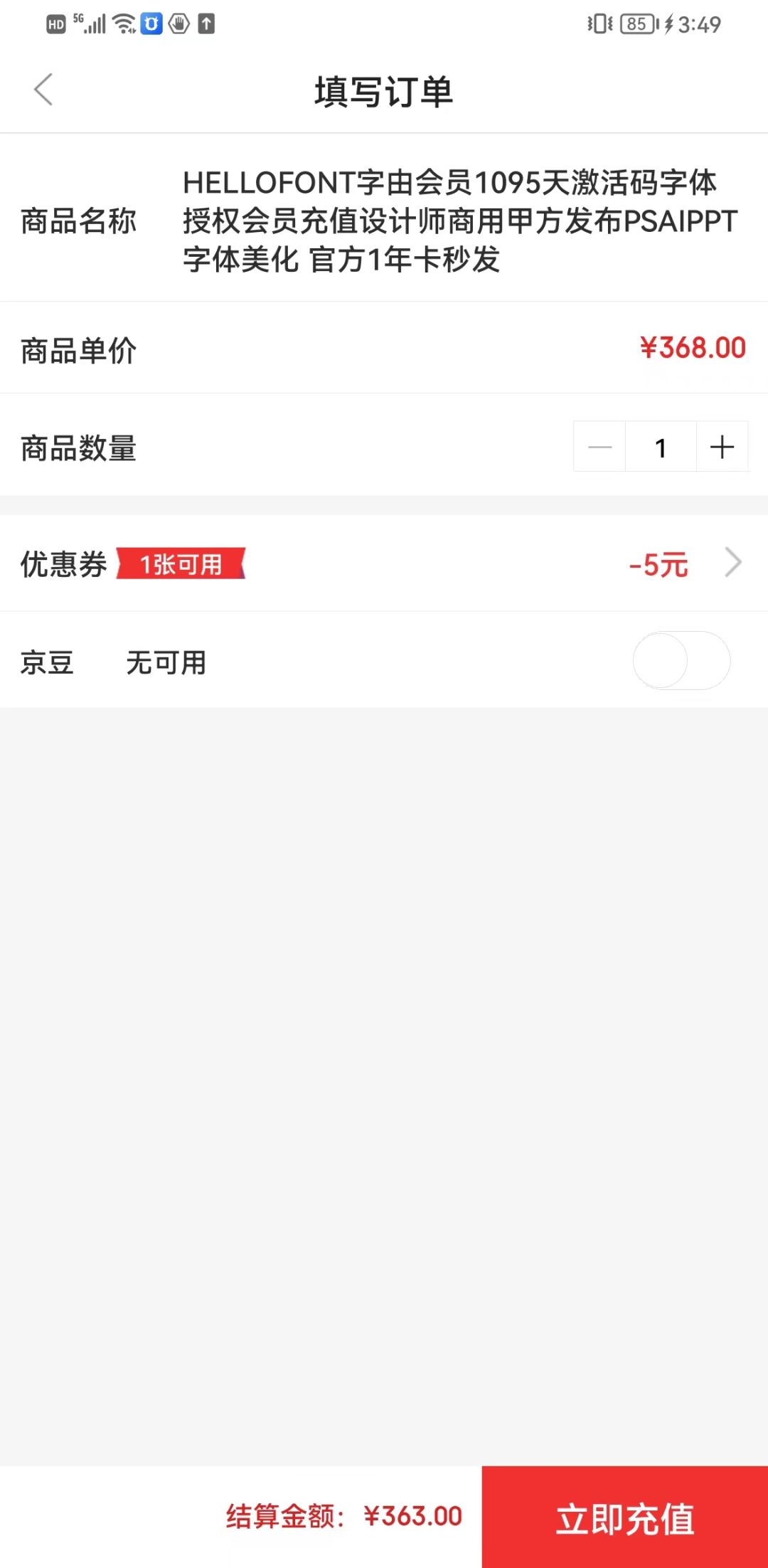Tap 立即充值 to submit the order

point(625,1517)
